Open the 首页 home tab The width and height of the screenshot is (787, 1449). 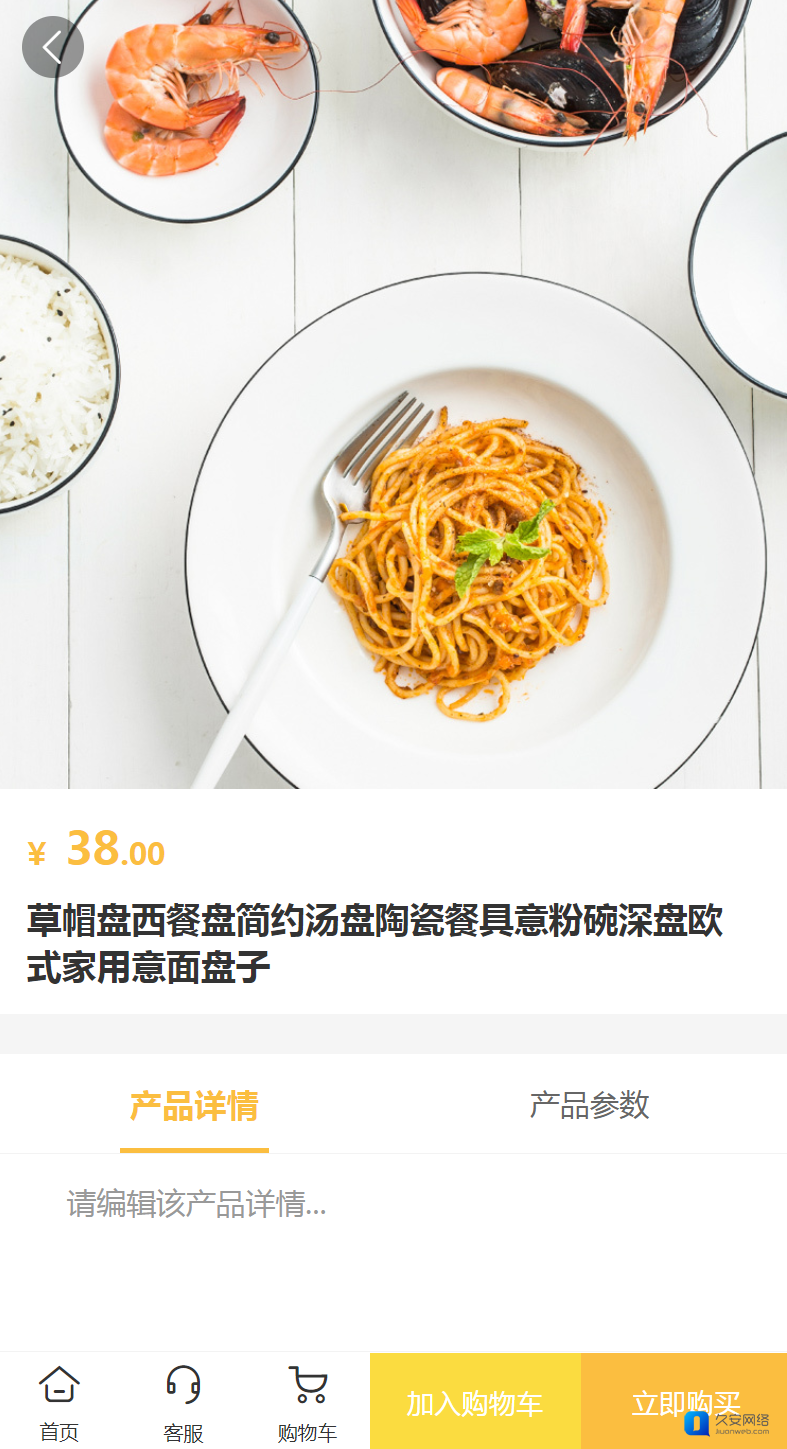click(x=59, y=1403)
